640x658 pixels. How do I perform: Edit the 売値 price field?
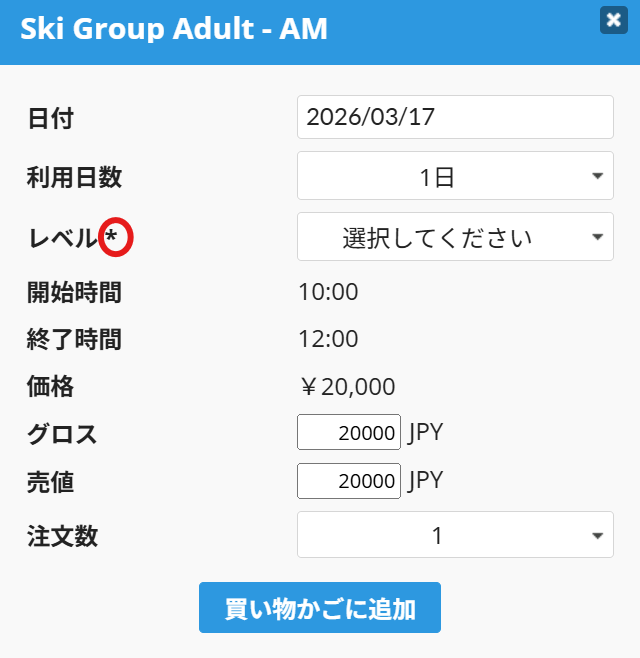coord(349,481)
